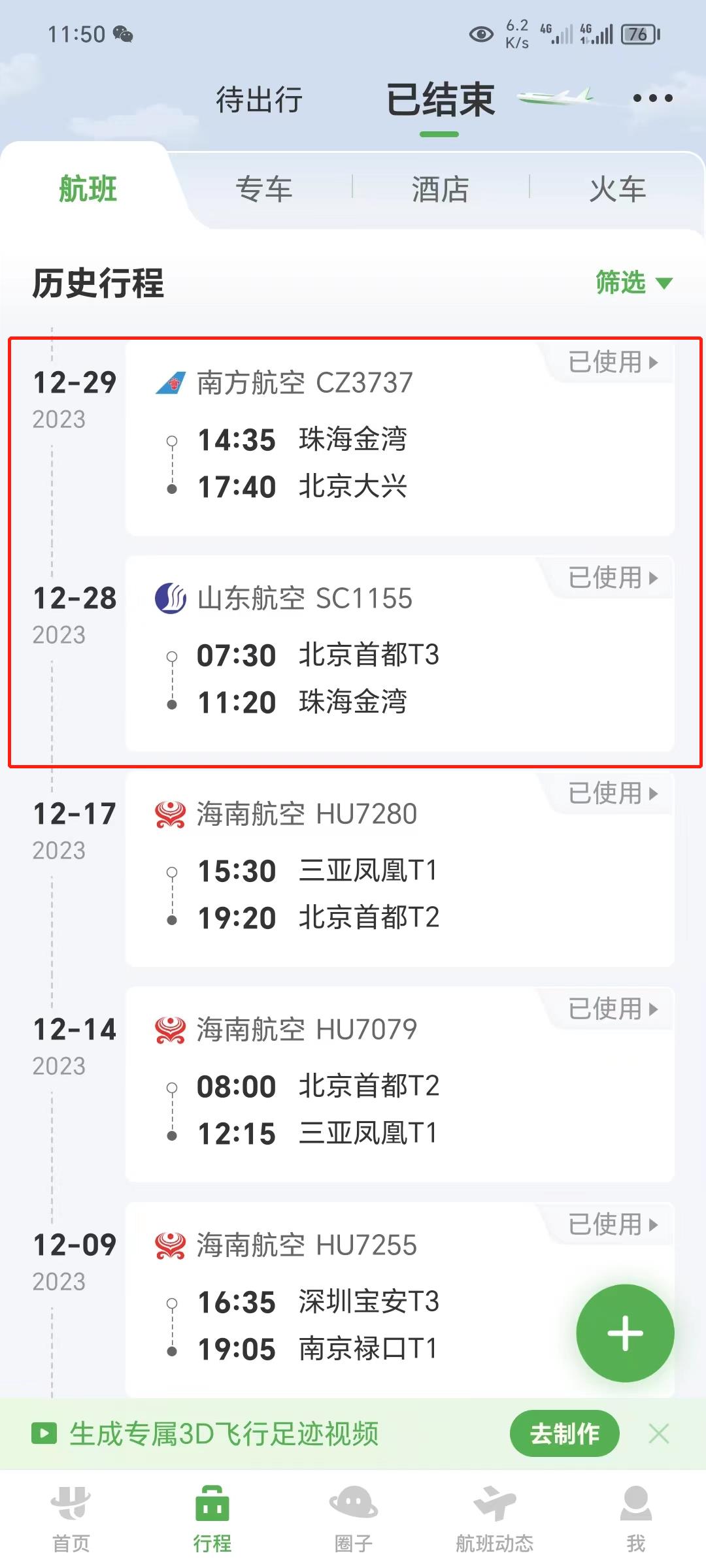The height and width of the screenshot is (1568, 706).
Task: Go to the 首页 tab
Action: (x=71, y=1519)
